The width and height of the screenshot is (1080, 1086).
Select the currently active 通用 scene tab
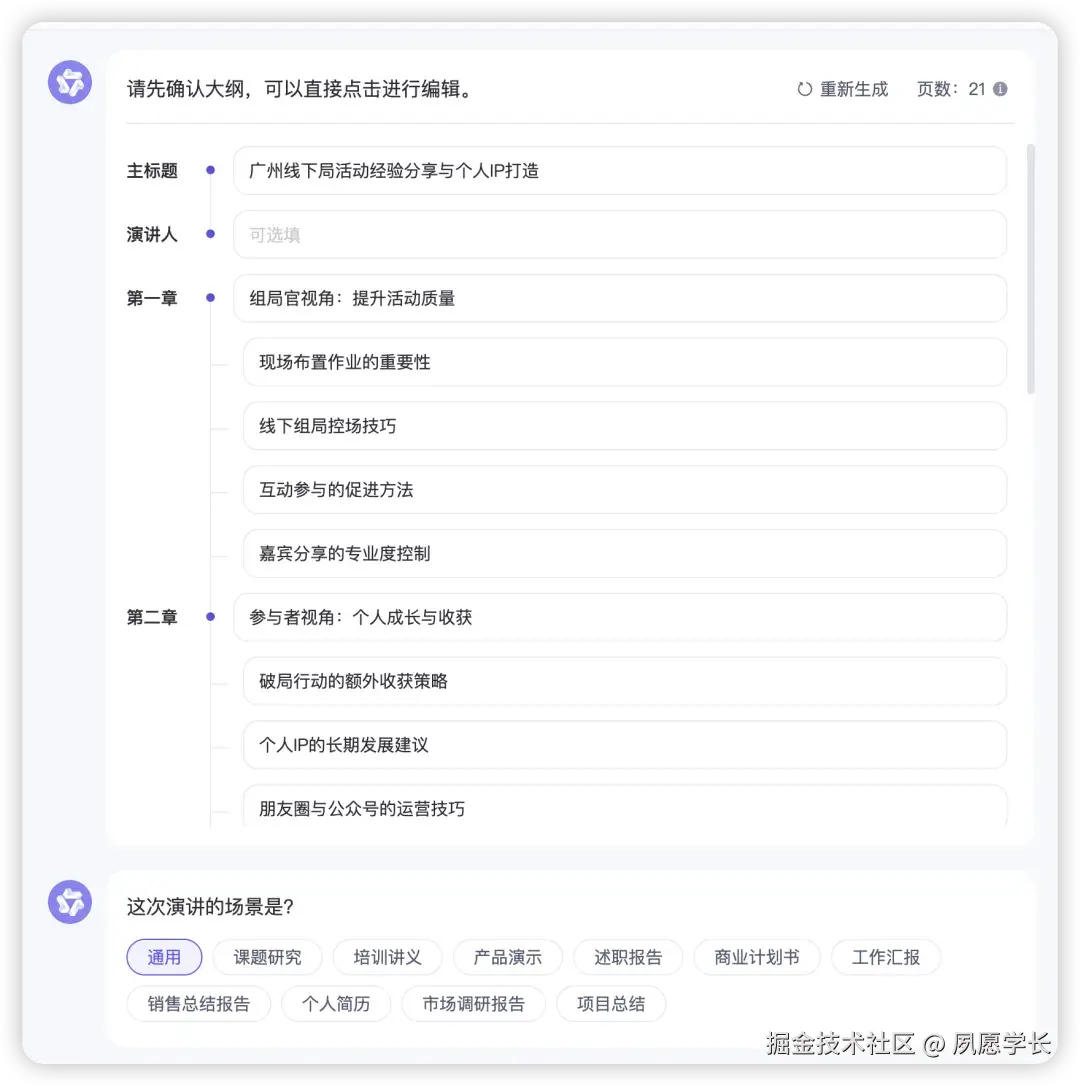pos(164,957)
